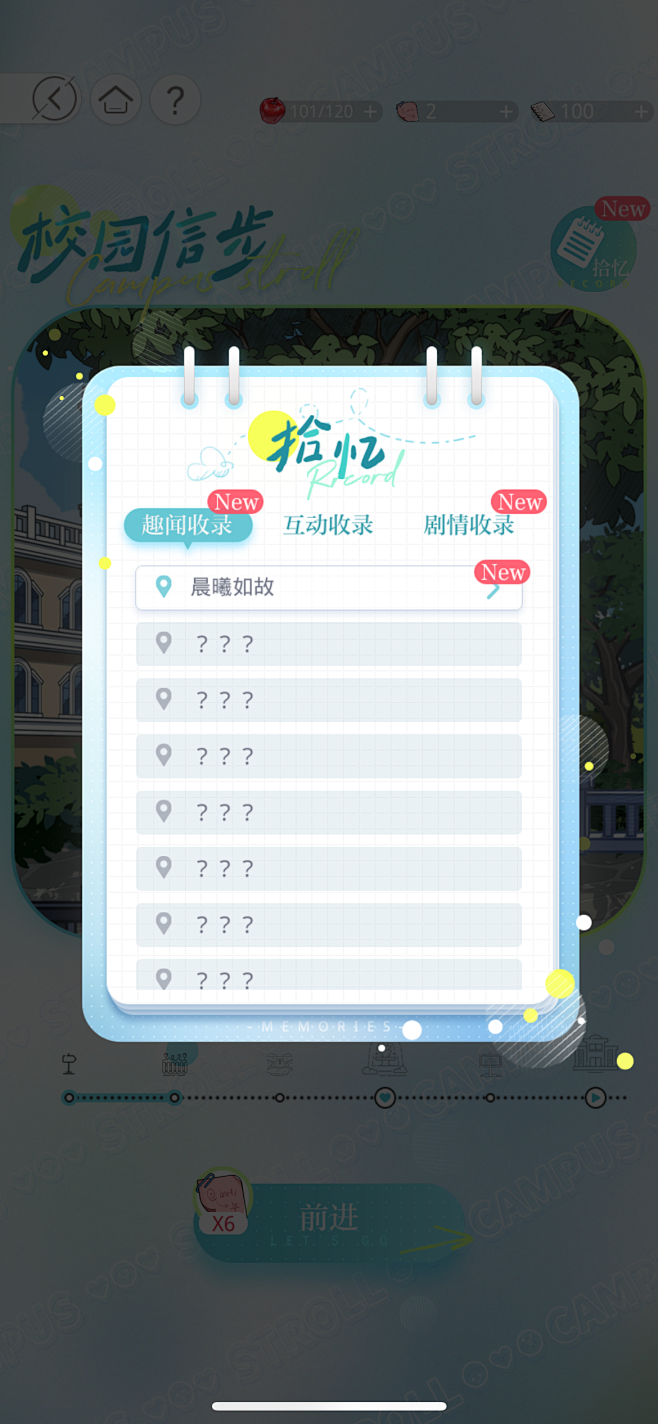Select the 趣闻收录 tab
This screenshot has width=658, height=1424.
tap(188, 525)
